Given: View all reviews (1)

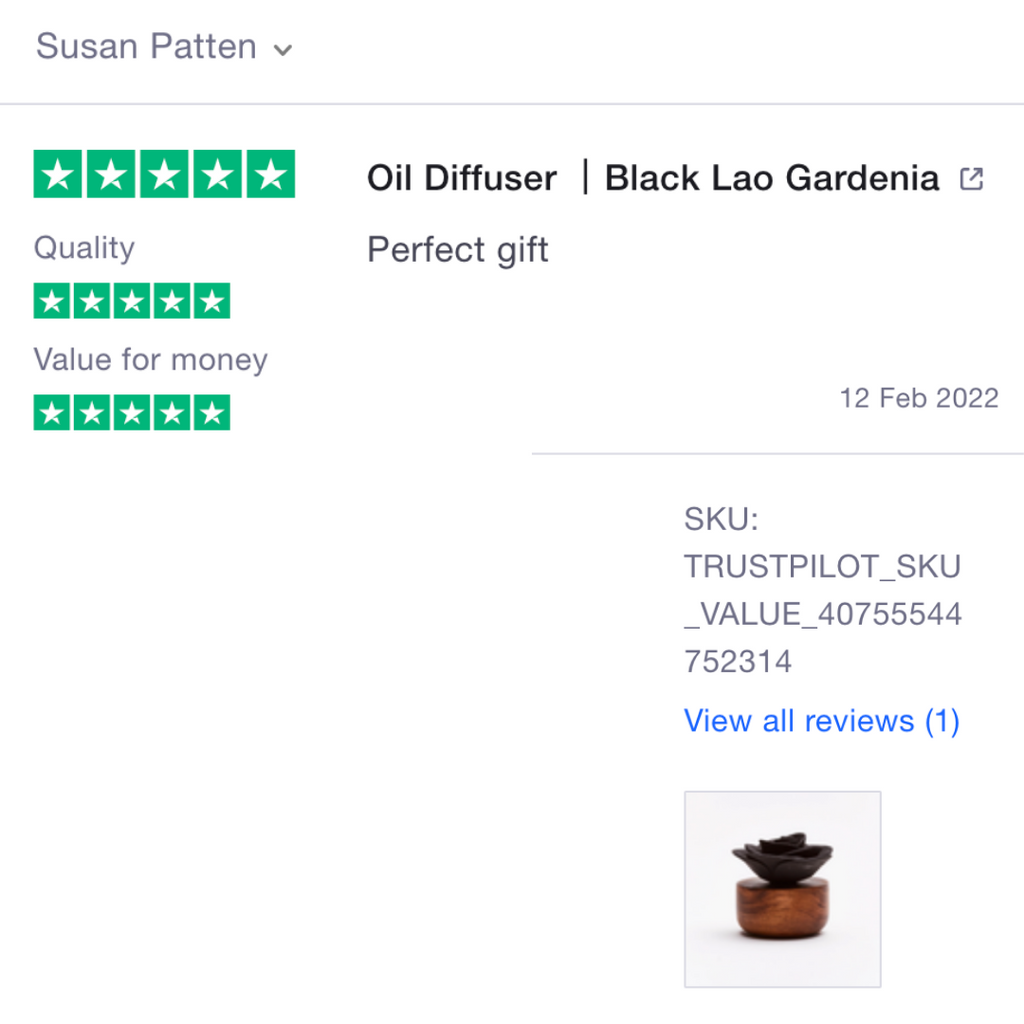Looking at the screenshot, I should (821, 721).
